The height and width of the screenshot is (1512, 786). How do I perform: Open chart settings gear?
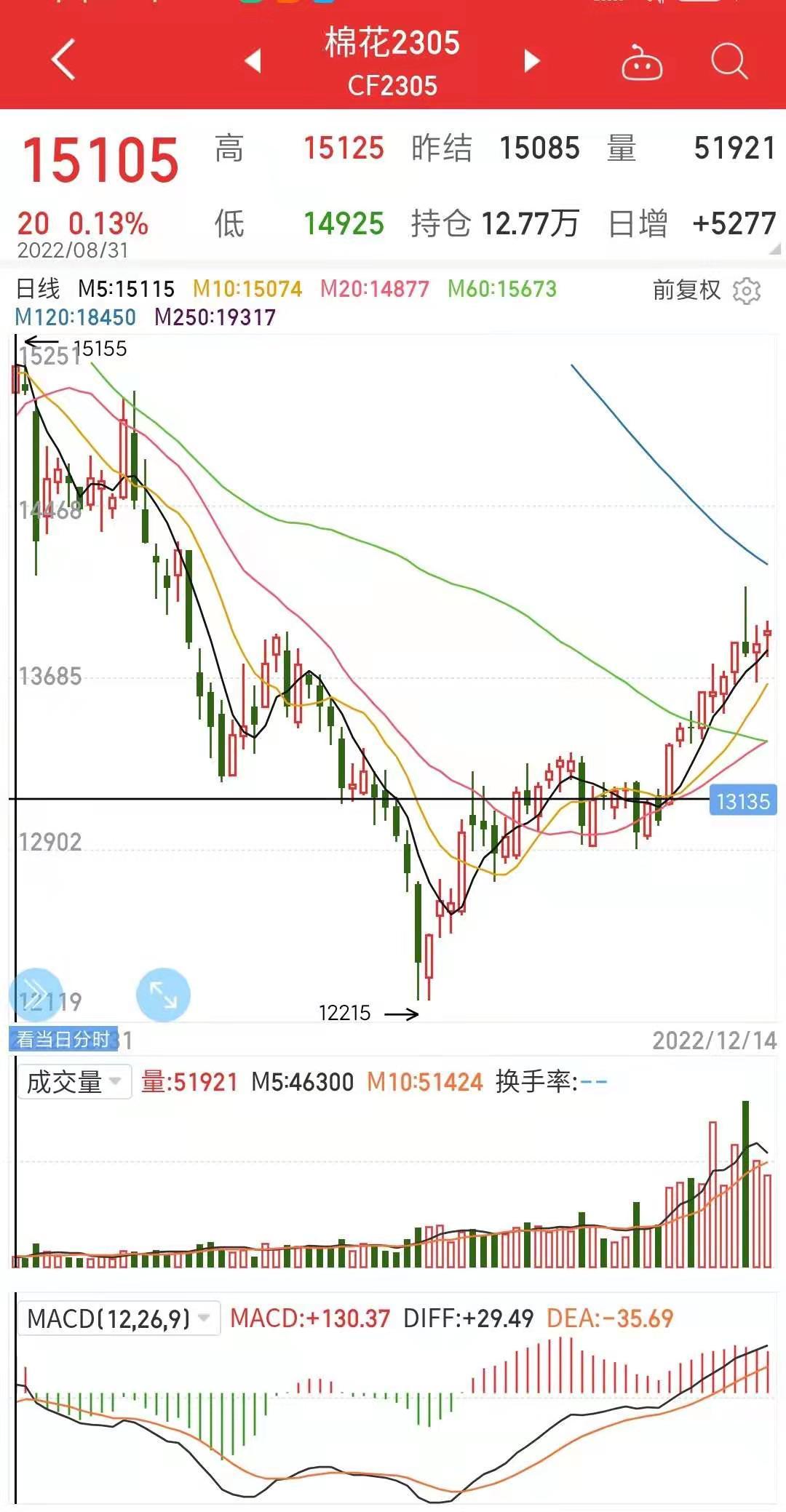point(747,291)
